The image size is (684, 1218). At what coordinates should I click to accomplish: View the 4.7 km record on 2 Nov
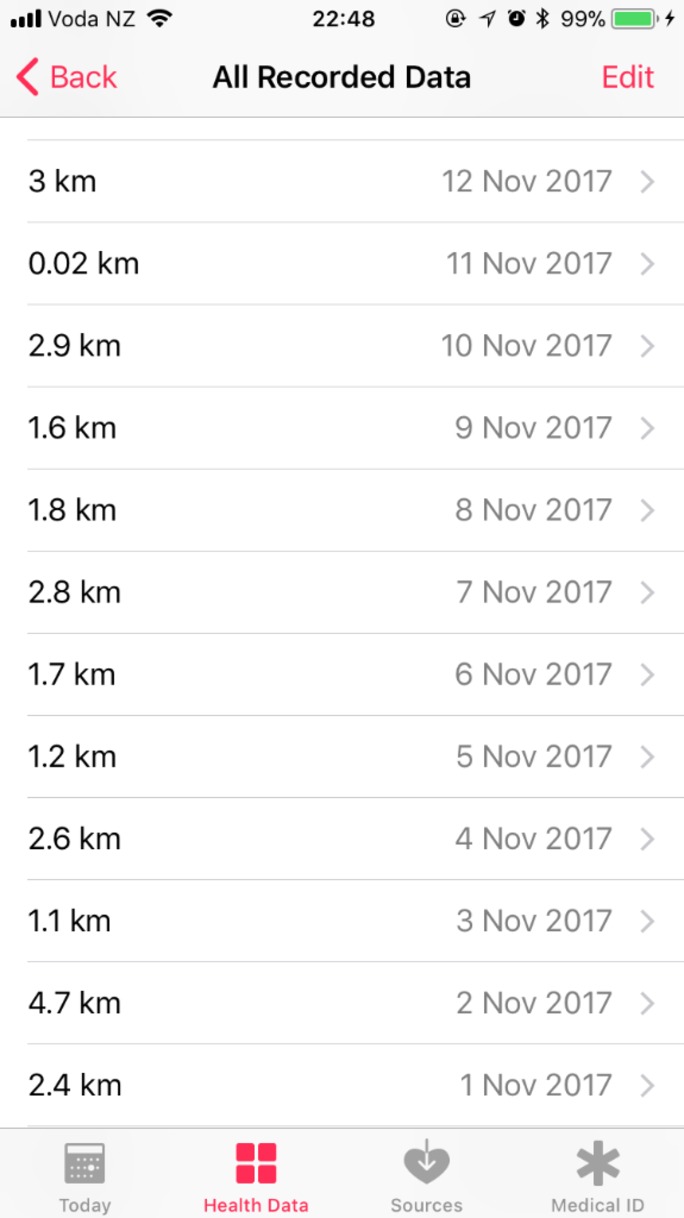[x=342, y=1002]
